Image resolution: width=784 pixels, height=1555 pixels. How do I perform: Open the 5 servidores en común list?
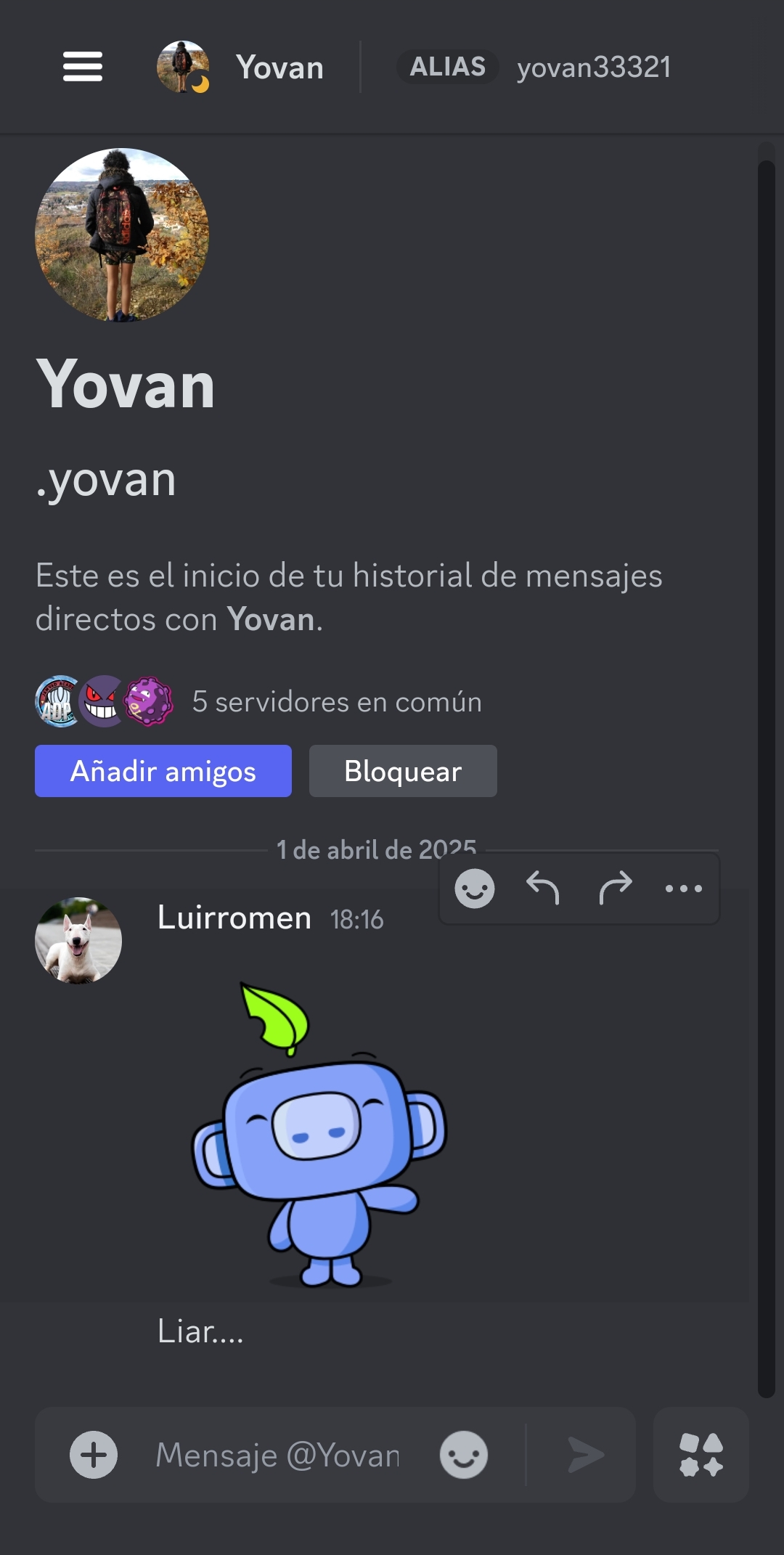coord(336,702)
